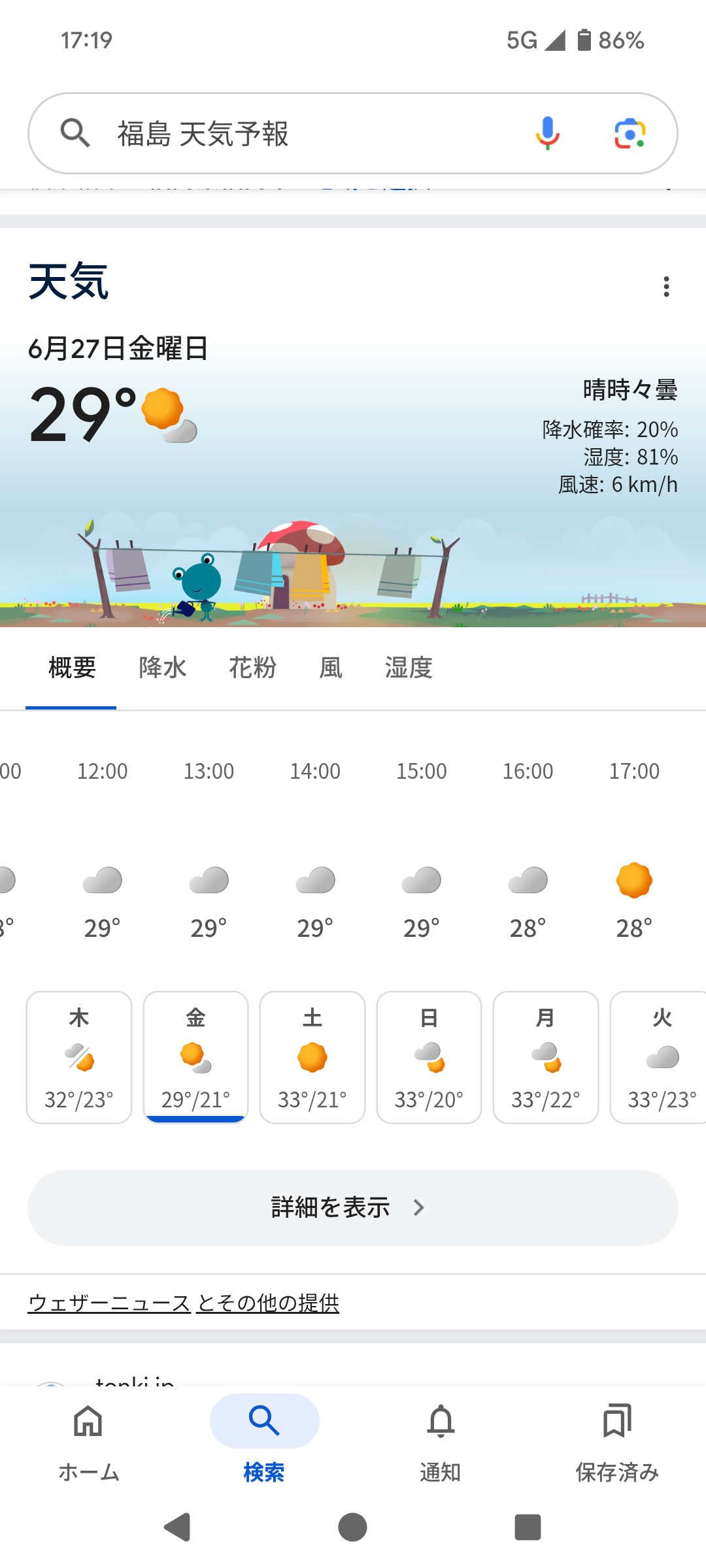The width and height of the screenshot is (706, 1568).
Task: View the 月 daily forecast
Action: coord(546,1057)
